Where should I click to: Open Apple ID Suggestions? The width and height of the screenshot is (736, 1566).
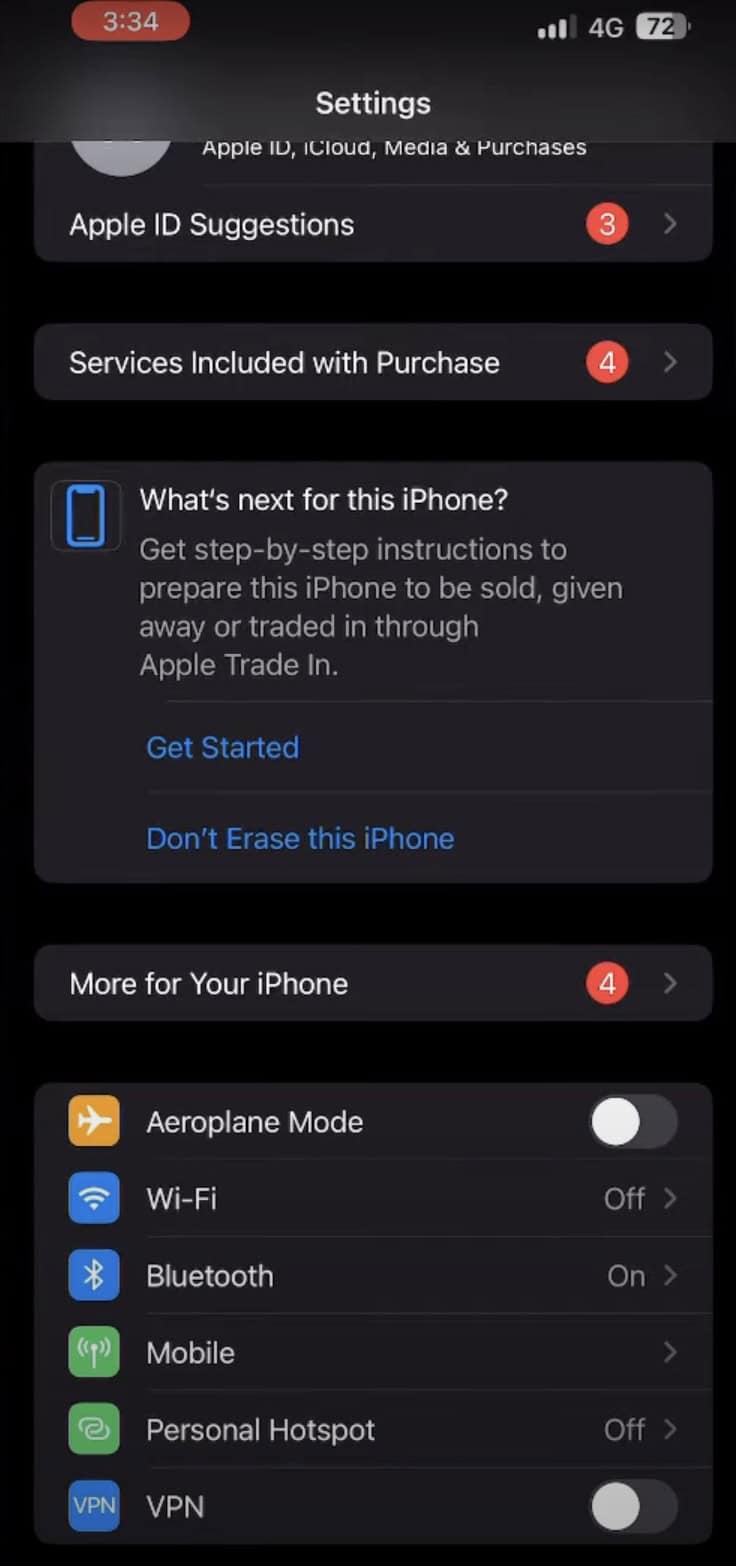pos(372,224)
